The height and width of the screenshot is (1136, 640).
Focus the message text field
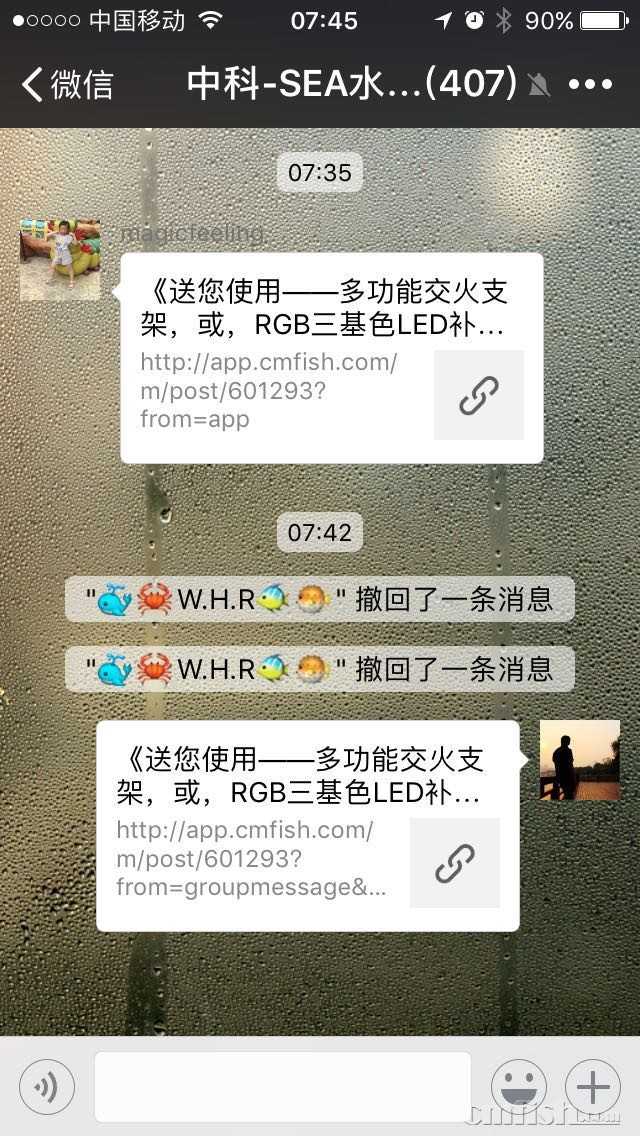point(282,1087)
